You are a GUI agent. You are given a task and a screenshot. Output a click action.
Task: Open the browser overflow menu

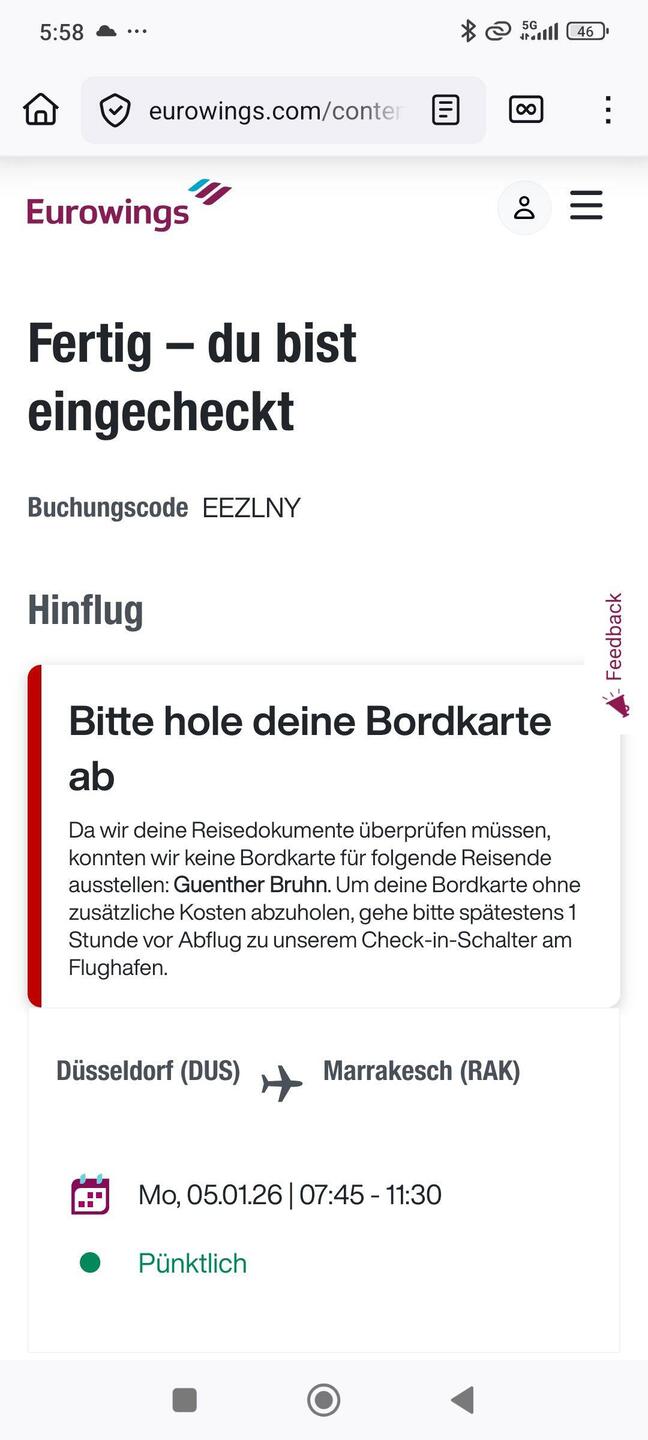607,109
